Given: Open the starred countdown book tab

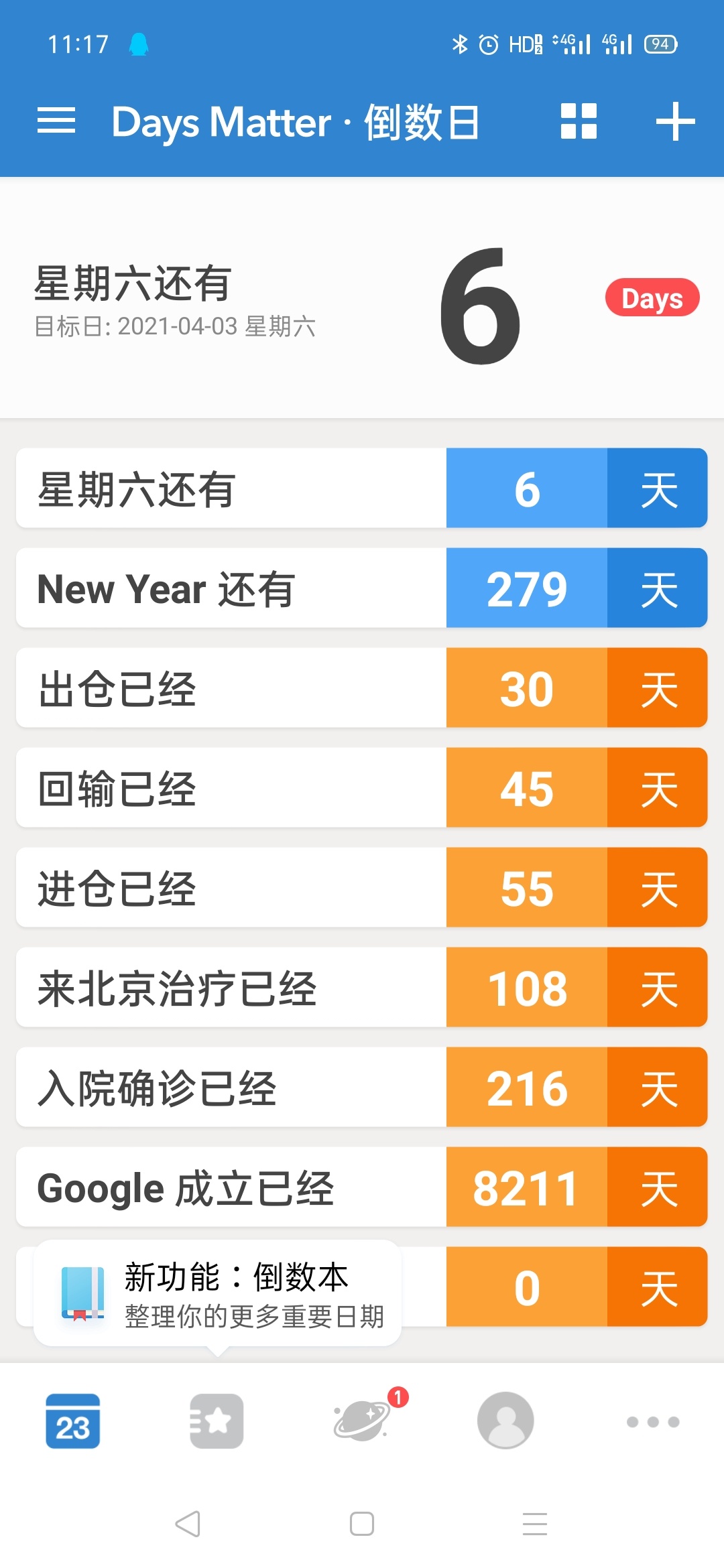Looking at the screenshot, I should (x=217, y=1421).
